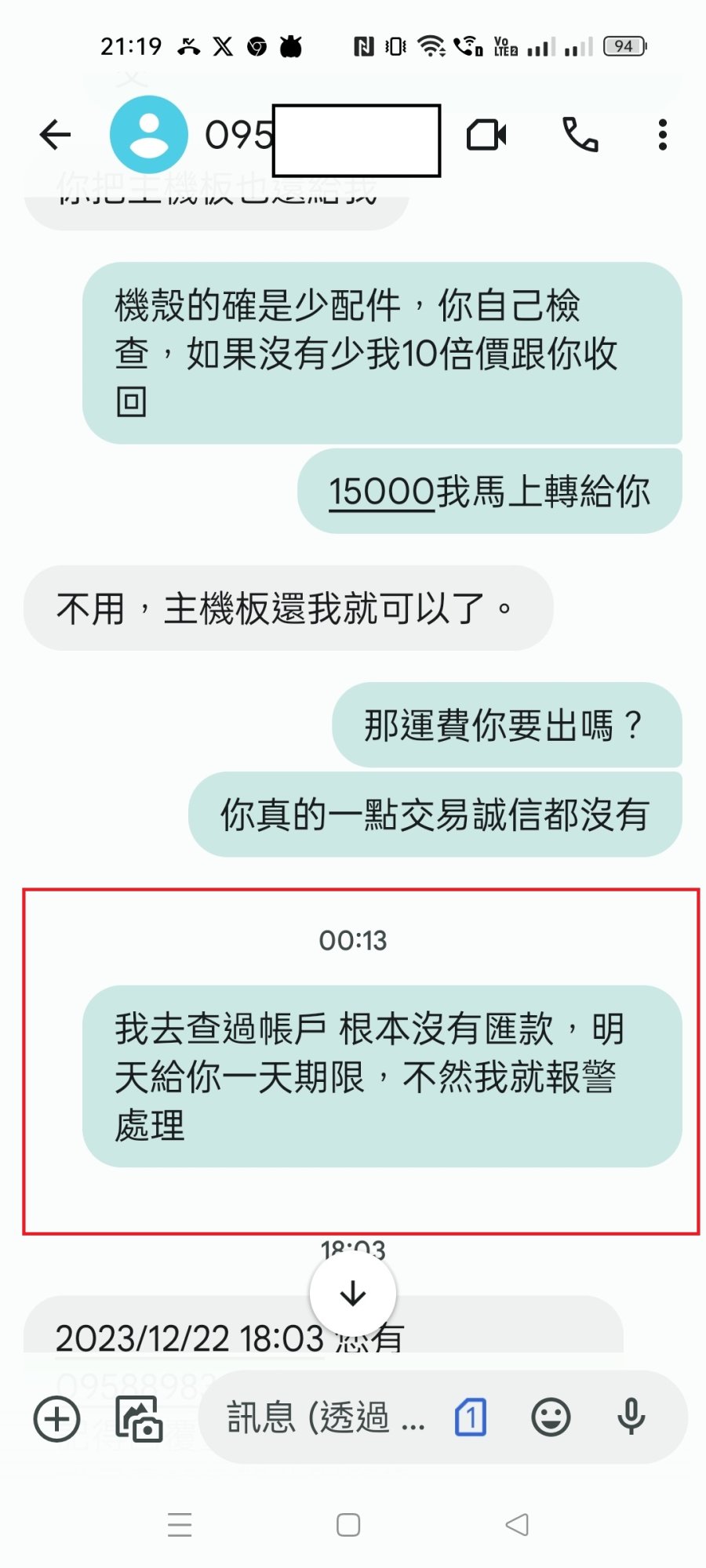Go back to the conversation list
Image resolution: width=706 pixels, height=1568 pixels.
point(55,135)
